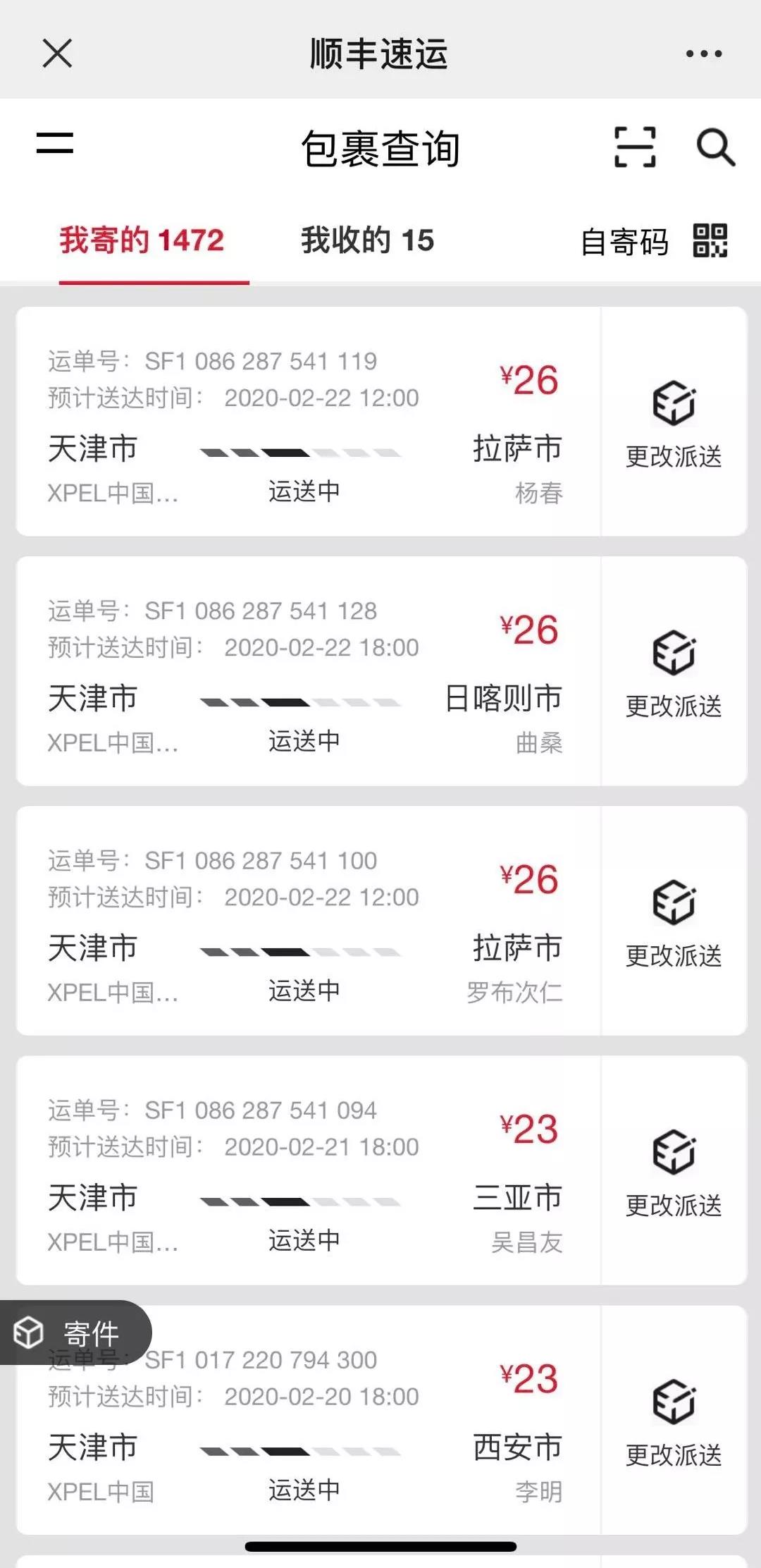View the 日喀则市 shipment for 曲桑
Viewport: 761px width, 1568px height.
309,671
